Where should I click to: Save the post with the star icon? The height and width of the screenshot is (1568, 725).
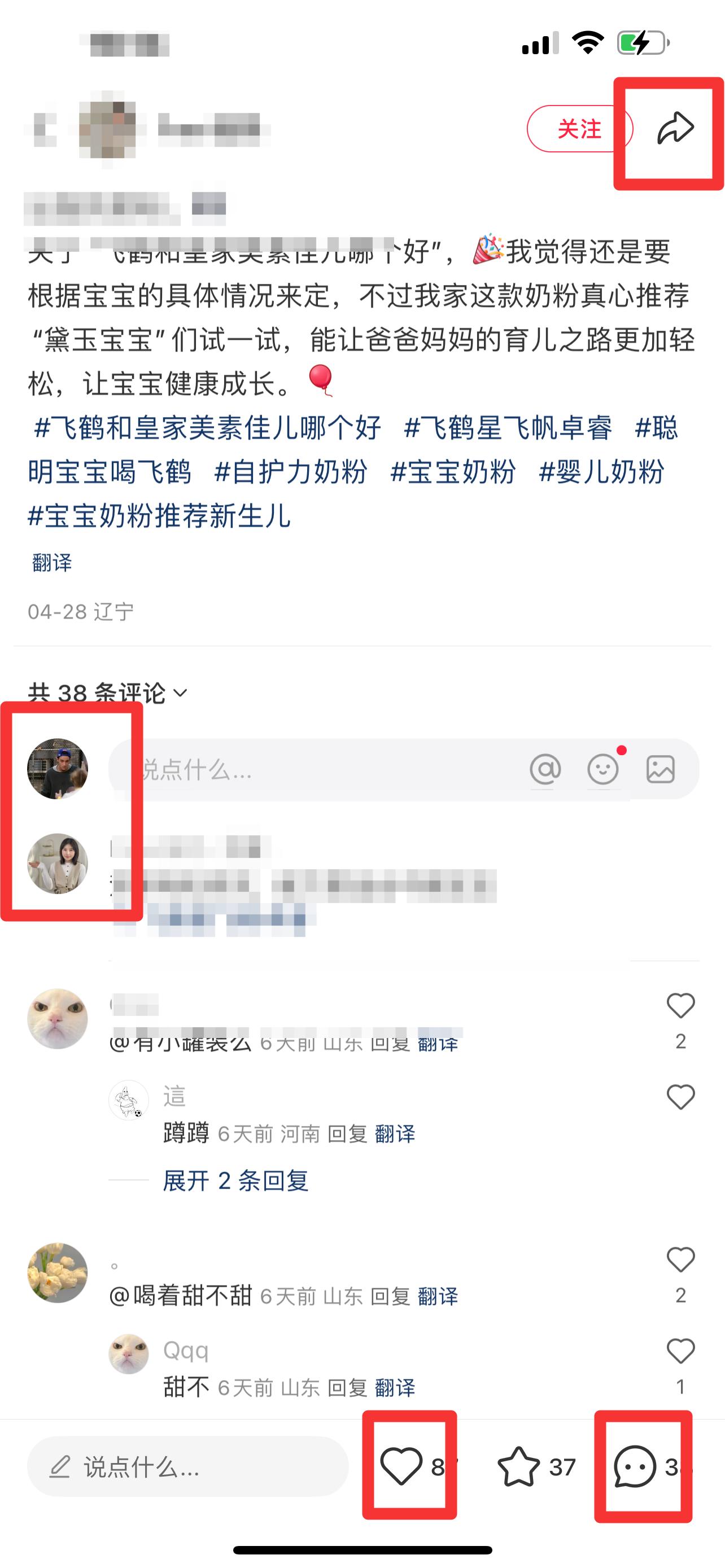[519, 1466]
